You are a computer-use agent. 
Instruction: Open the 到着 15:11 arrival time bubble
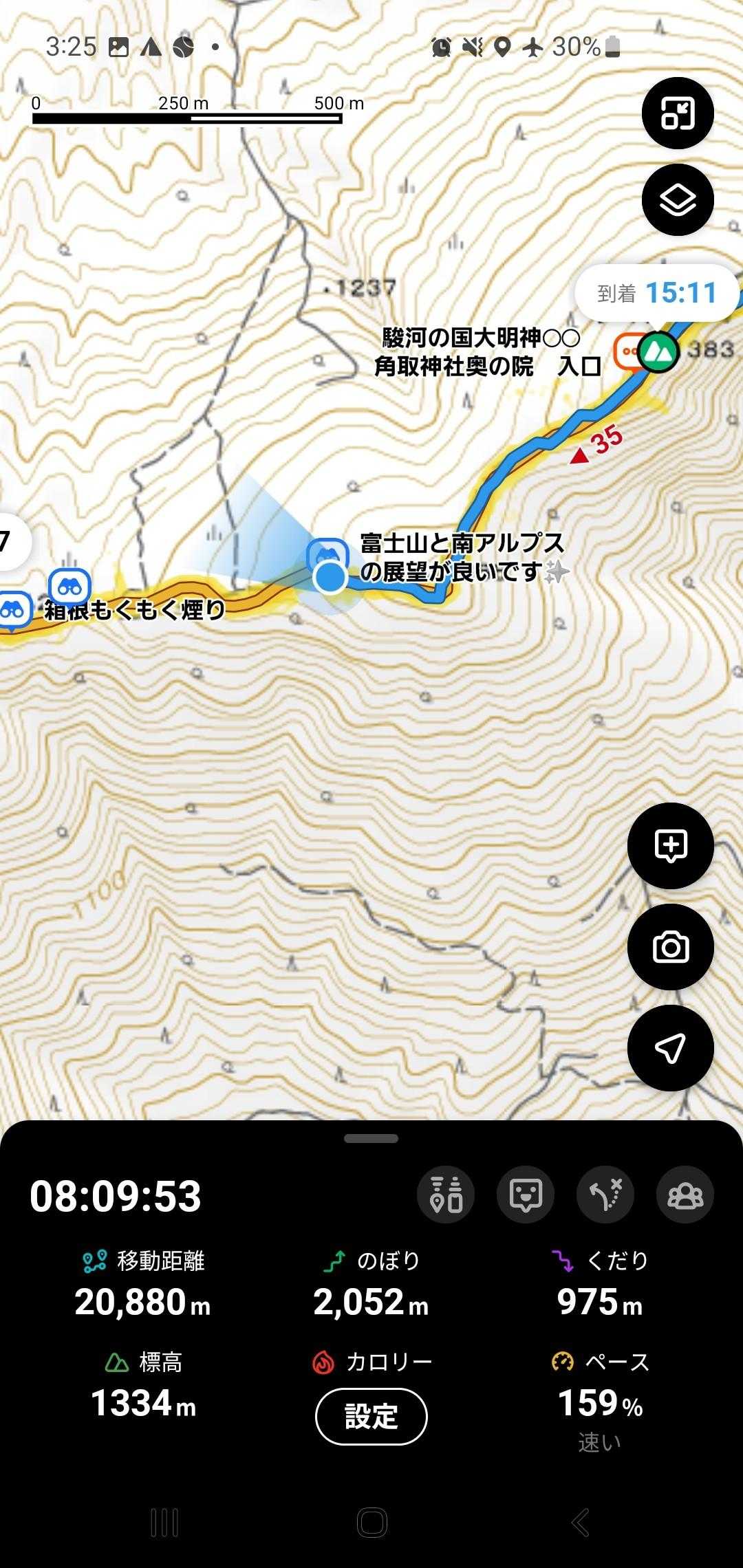click(656, 294)
